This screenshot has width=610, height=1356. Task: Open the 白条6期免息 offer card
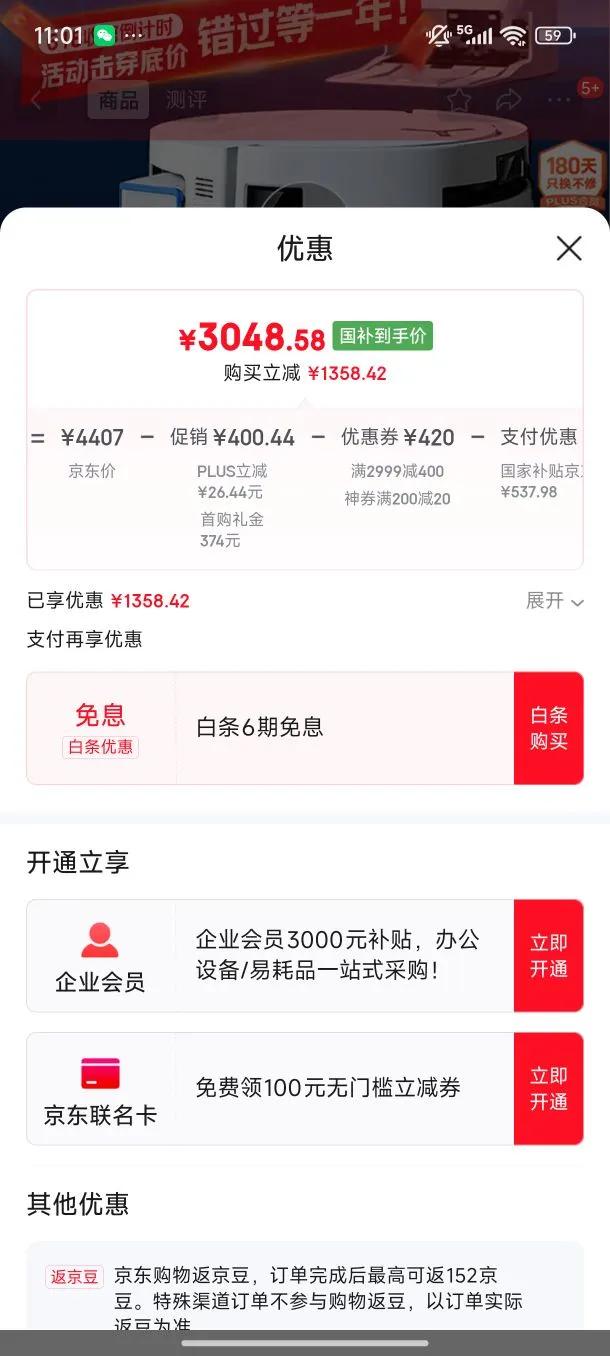pyautogui.click(x=305, y=728)
